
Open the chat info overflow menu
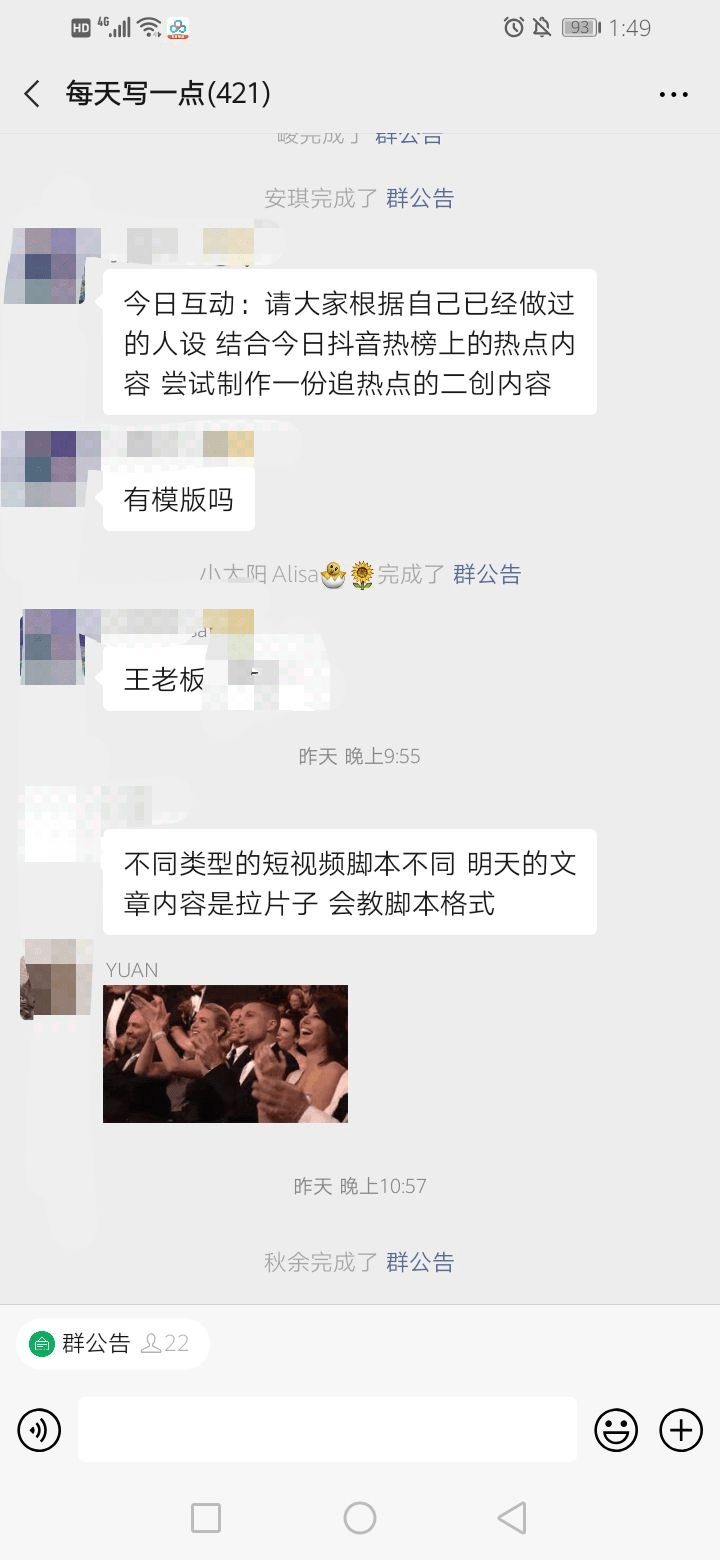point(673,95)
